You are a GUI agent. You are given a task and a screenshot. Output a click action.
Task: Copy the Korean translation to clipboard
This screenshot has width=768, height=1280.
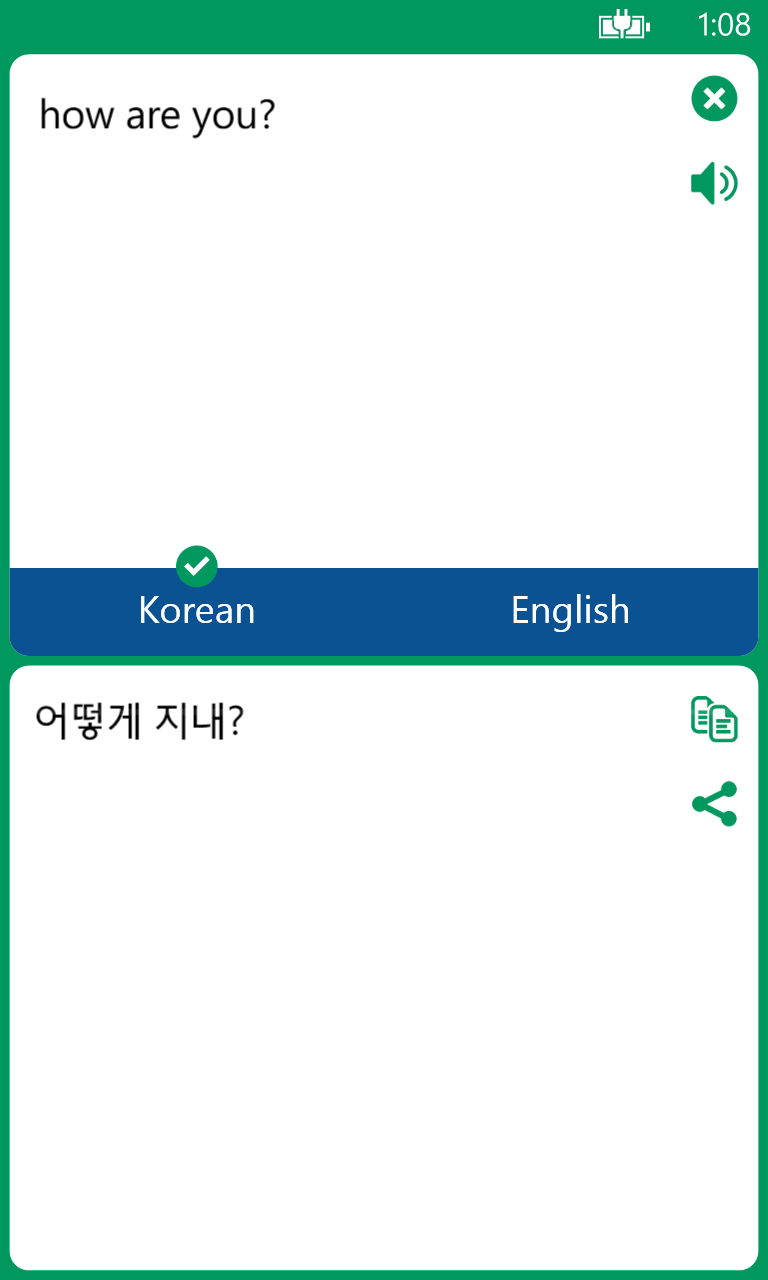pos(714,719)
